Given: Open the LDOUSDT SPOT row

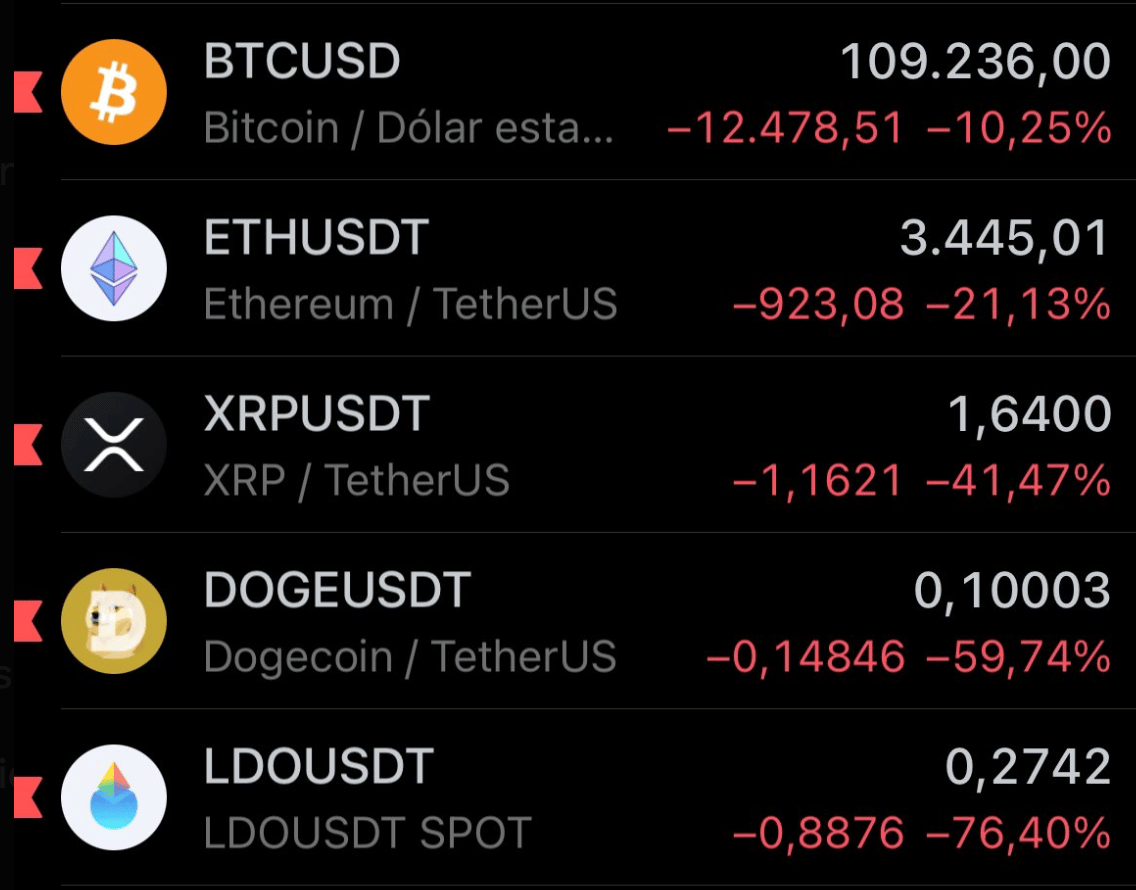Looking at the screenshot, I should [600, 797].
